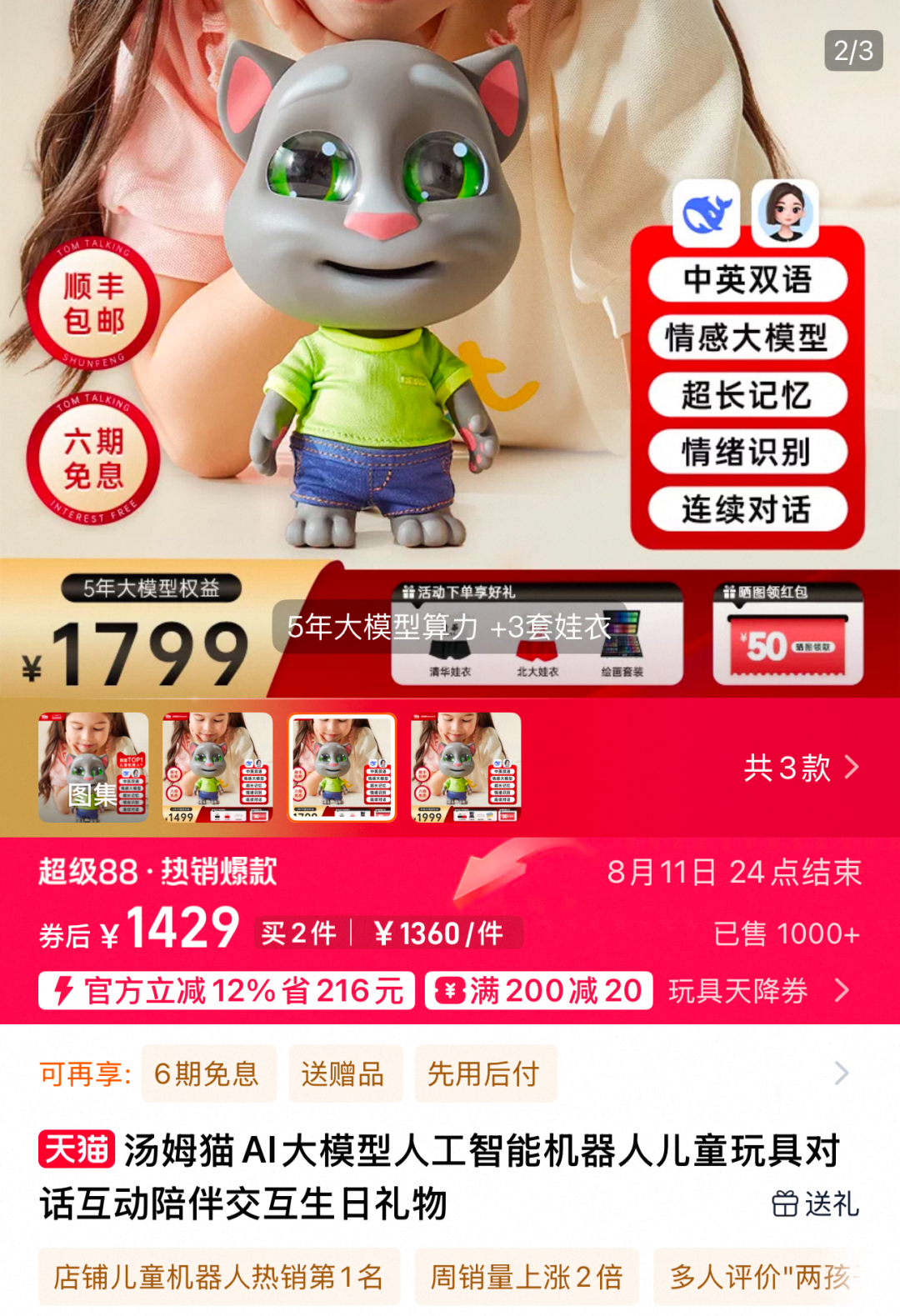Tap the 满200减20 coupon tag

(538, 991)
